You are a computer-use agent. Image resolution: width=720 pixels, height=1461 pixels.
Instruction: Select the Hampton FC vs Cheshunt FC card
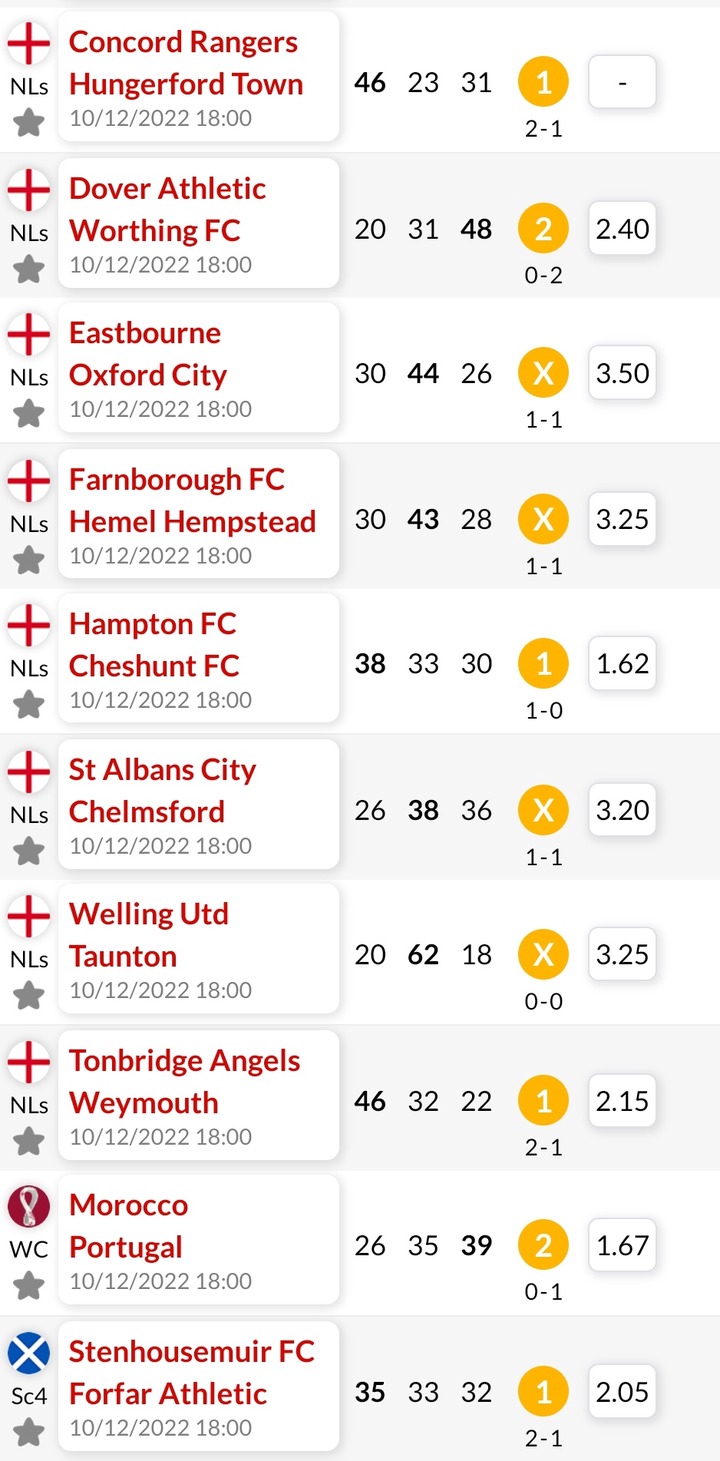click(199, 659)
